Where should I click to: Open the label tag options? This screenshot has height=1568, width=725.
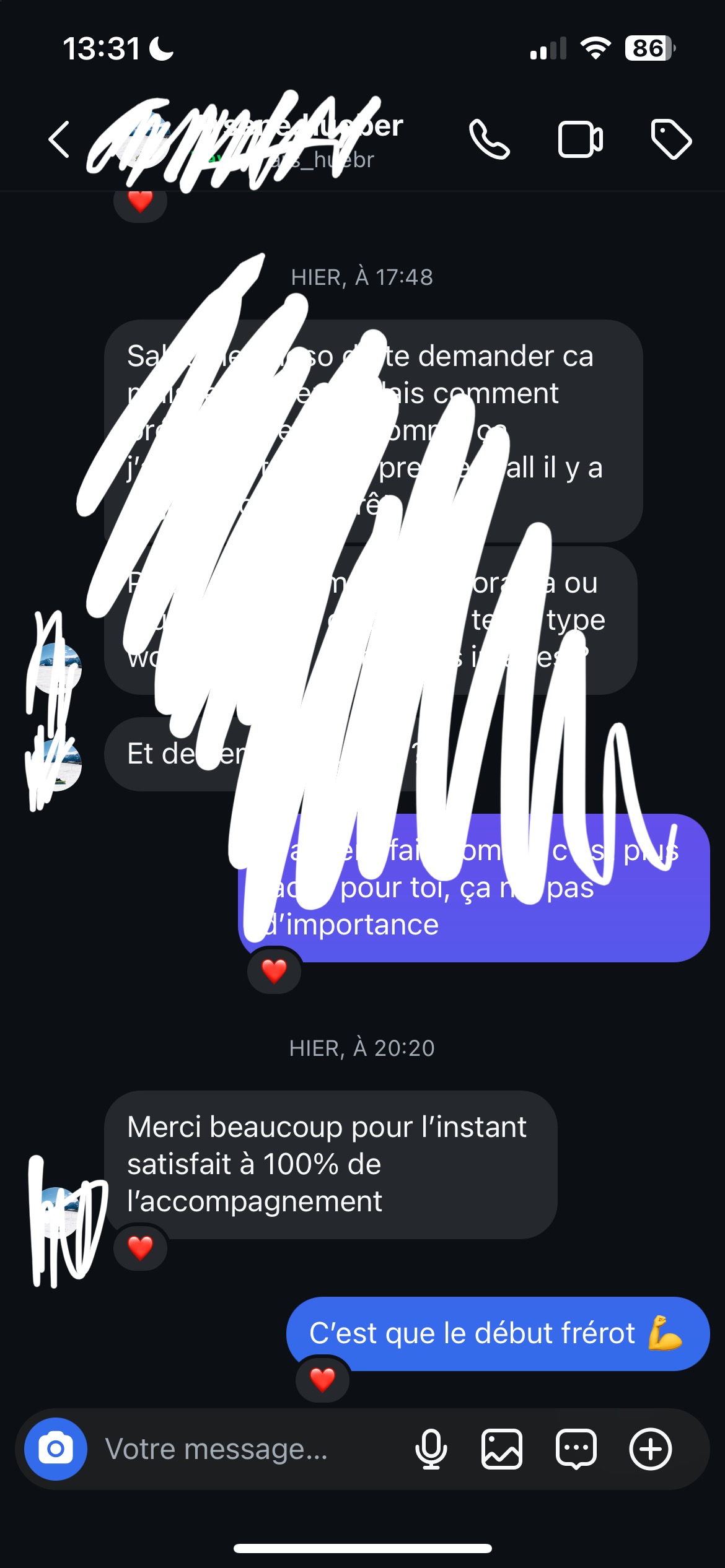pyautogui.click(x=671, y=139)
